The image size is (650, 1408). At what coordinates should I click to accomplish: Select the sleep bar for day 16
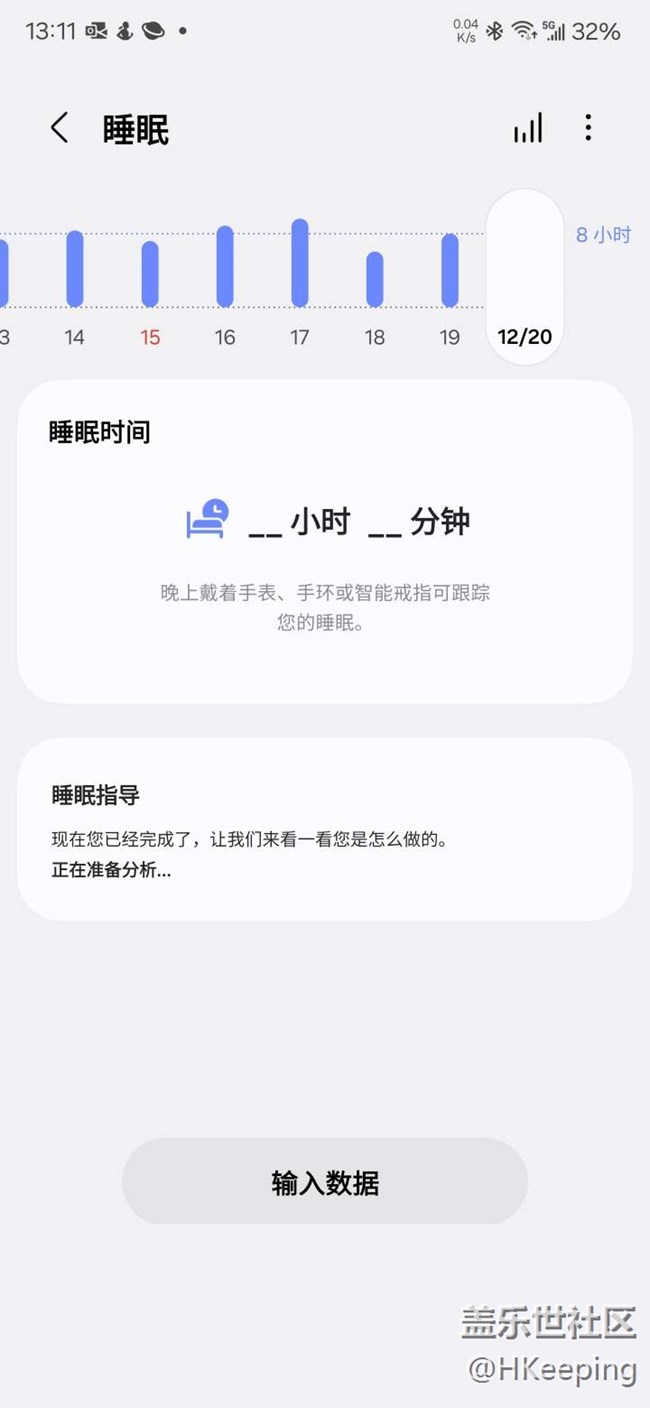(x=225, y=266)
